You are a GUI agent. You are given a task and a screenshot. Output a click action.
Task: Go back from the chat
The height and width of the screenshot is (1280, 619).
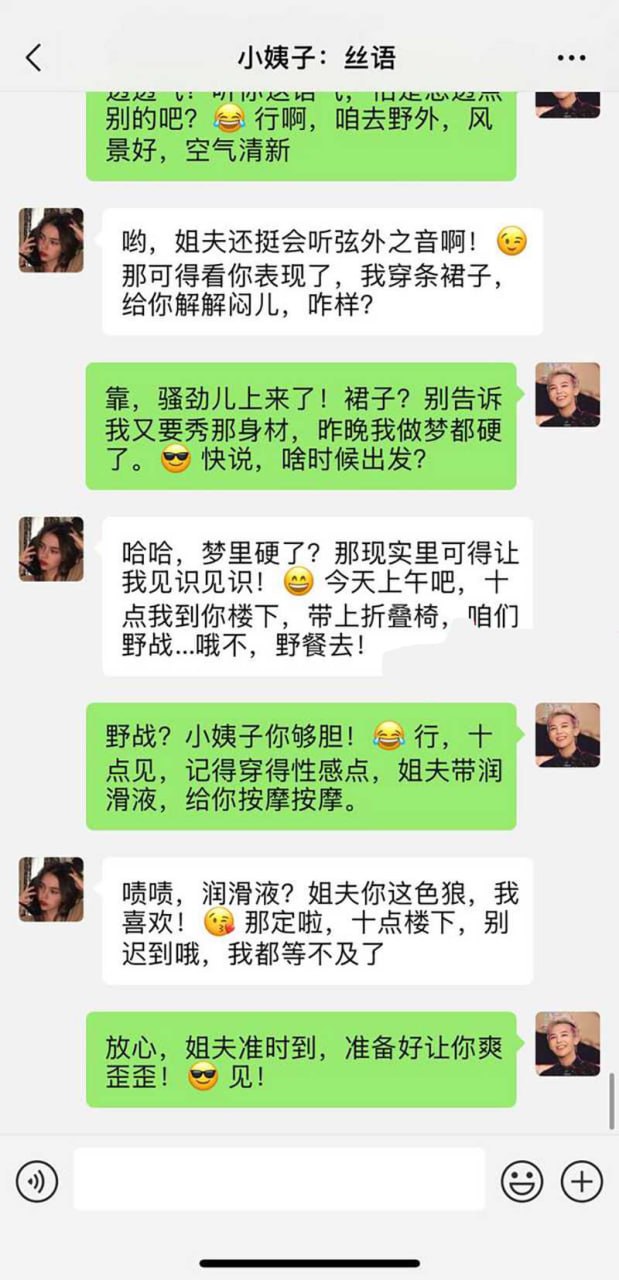(x=34, y=57)
